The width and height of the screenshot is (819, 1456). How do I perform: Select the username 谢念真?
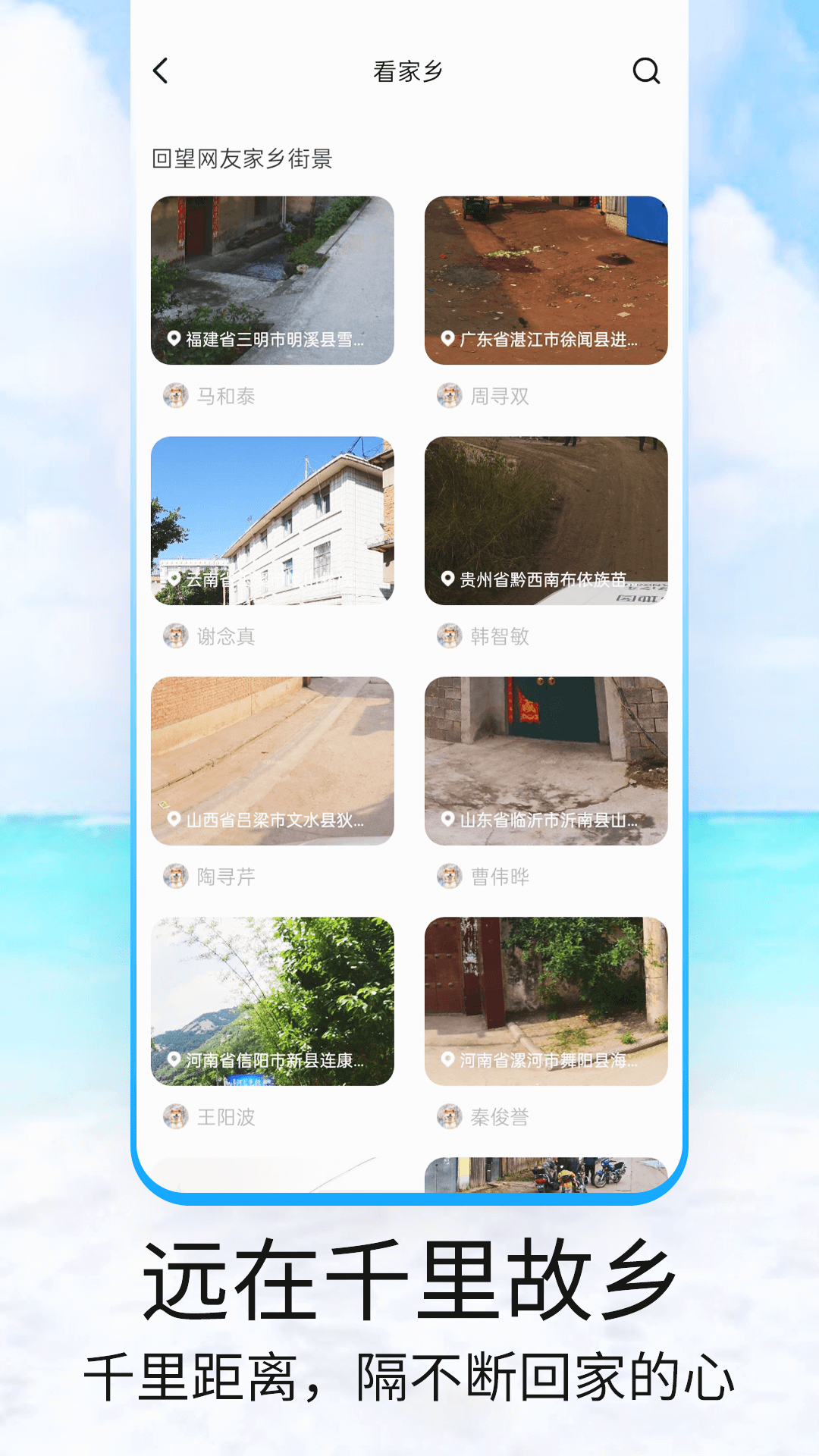227,637
